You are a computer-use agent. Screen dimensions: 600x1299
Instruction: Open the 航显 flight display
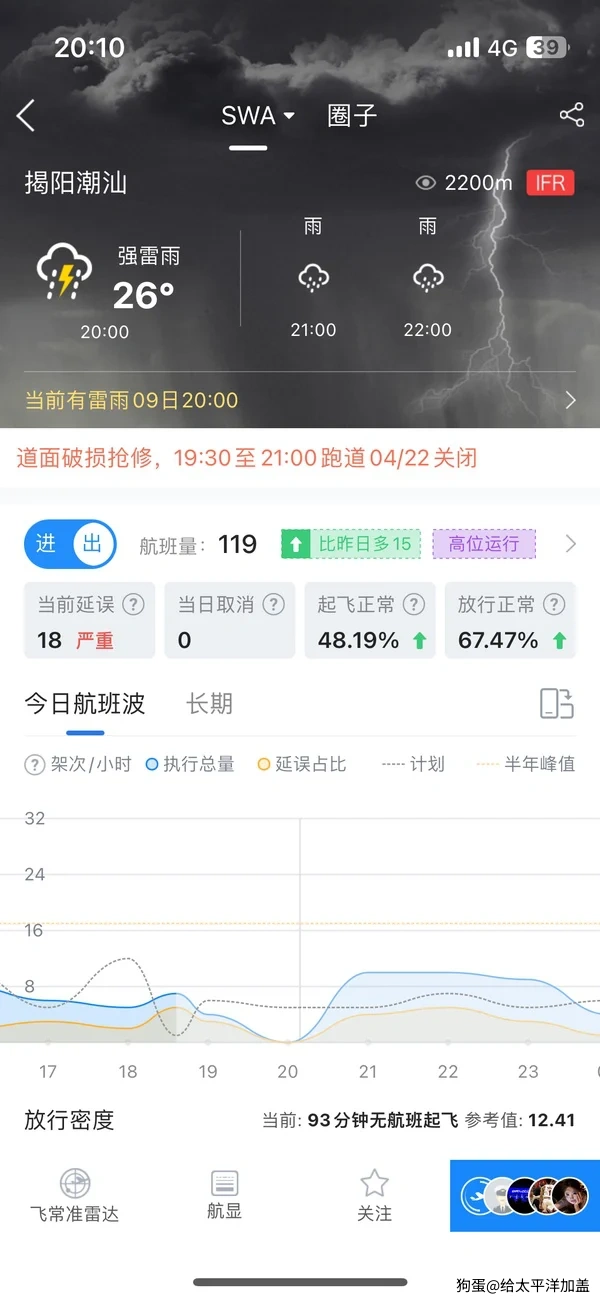tap(224, 1196)
